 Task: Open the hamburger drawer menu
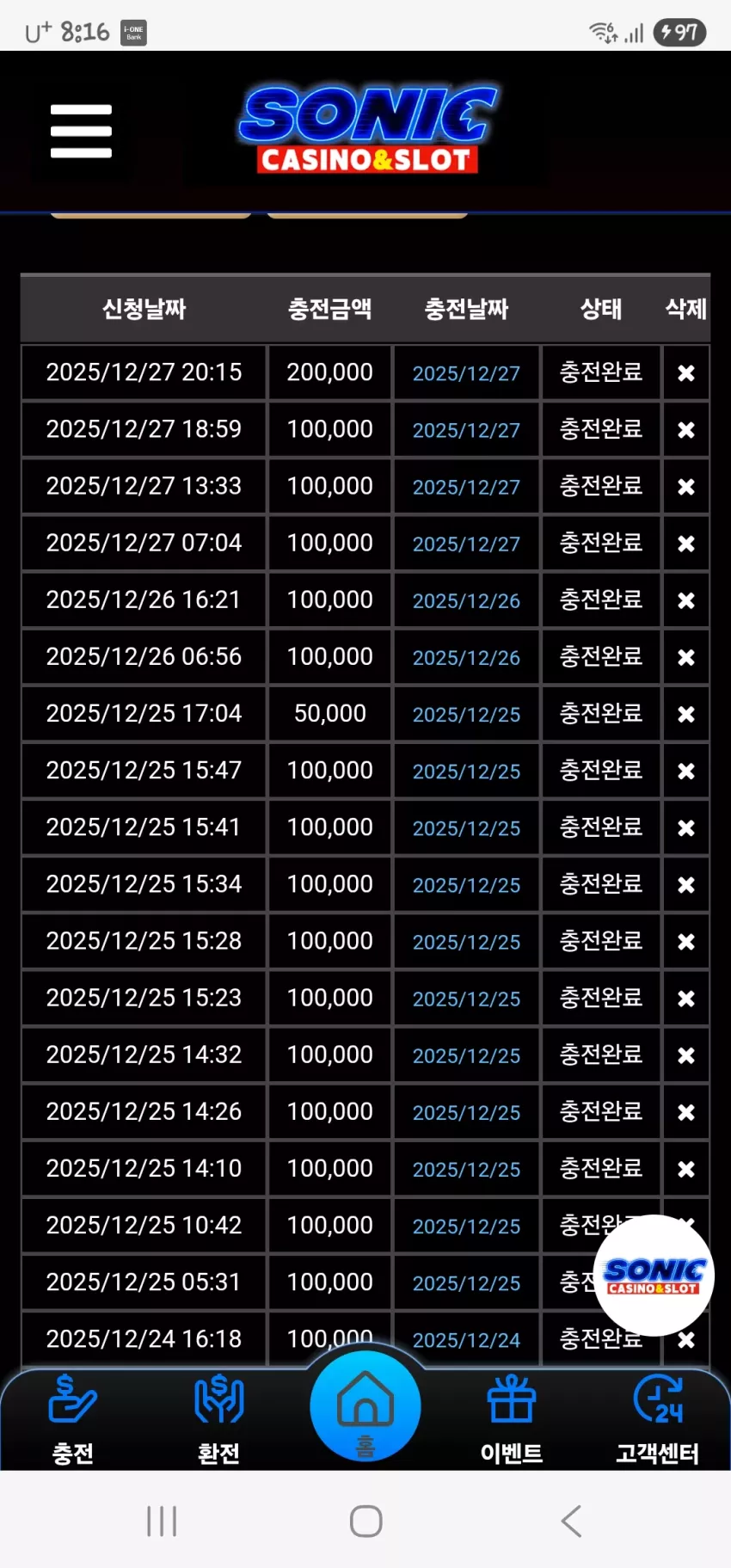(81, 132)
